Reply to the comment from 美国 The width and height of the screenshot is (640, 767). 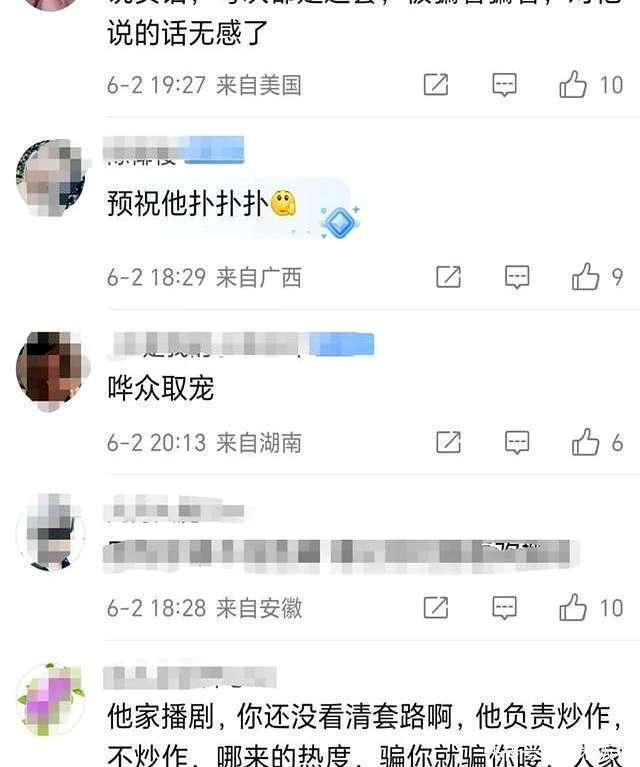[504, 85]
